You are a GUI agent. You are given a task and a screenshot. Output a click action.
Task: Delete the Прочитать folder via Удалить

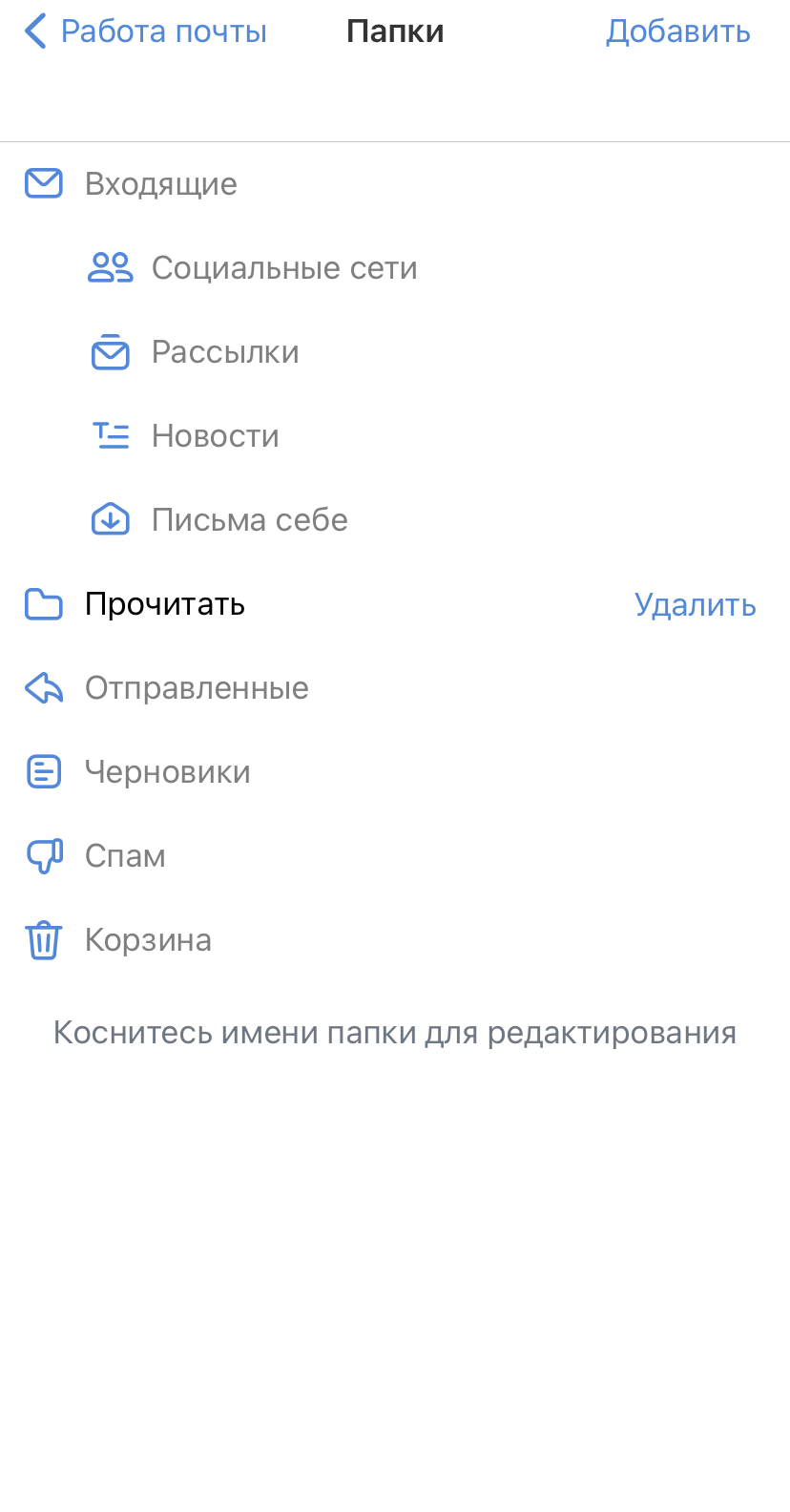(695, 605)
